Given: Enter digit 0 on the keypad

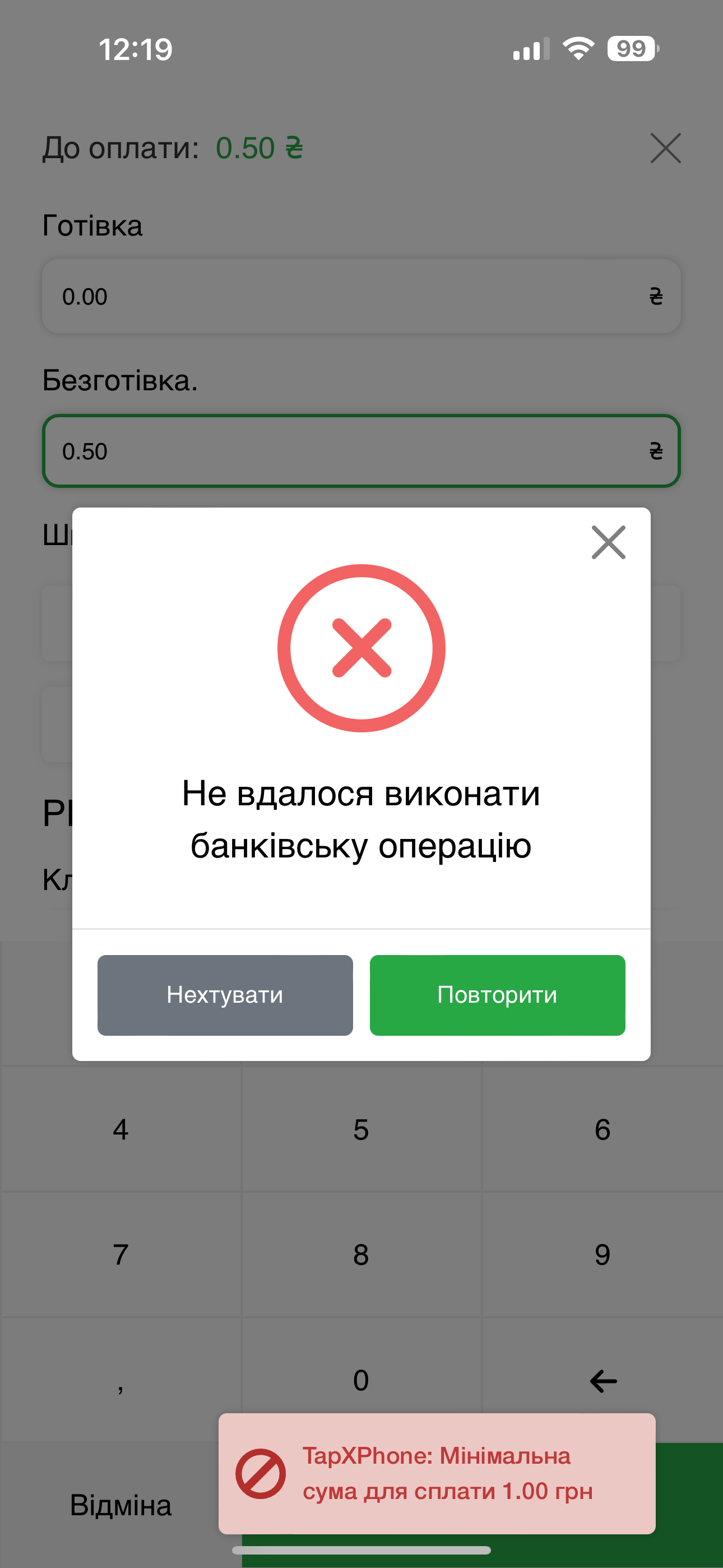Looking at the screenshot, I should (361, 1380).
